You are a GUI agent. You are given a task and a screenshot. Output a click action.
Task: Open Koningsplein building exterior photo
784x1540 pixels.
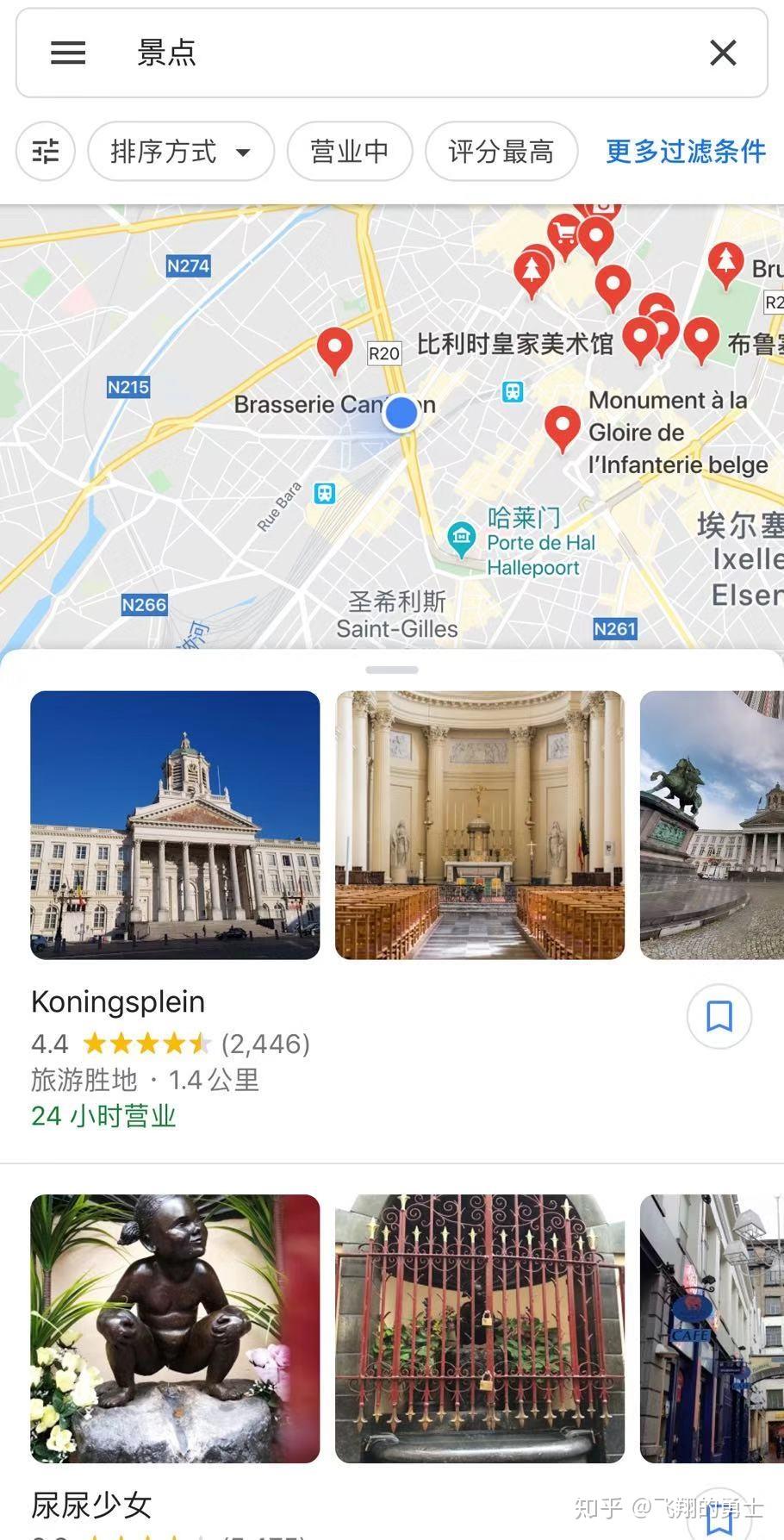point(175,825)
